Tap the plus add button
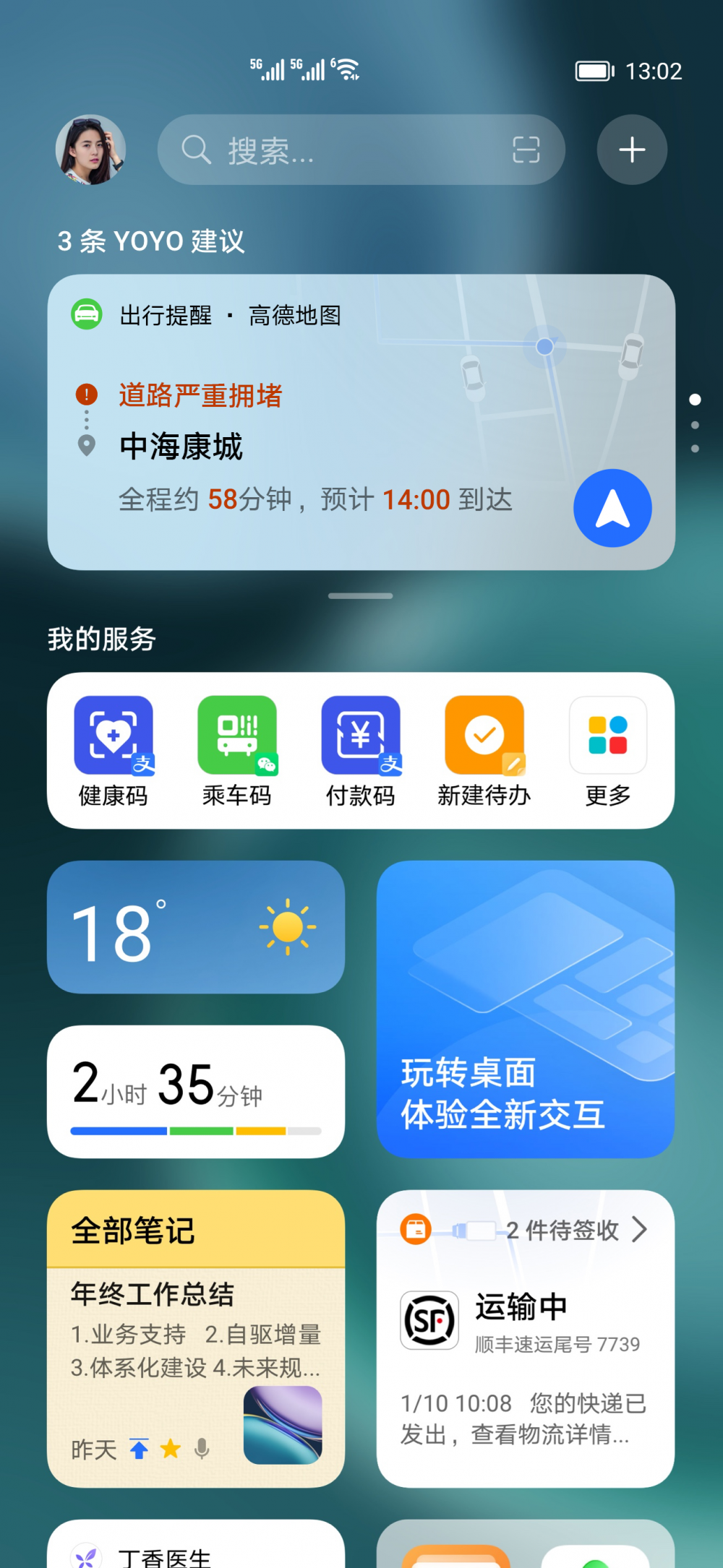The image size is (723, 1568). coord(632,150)
